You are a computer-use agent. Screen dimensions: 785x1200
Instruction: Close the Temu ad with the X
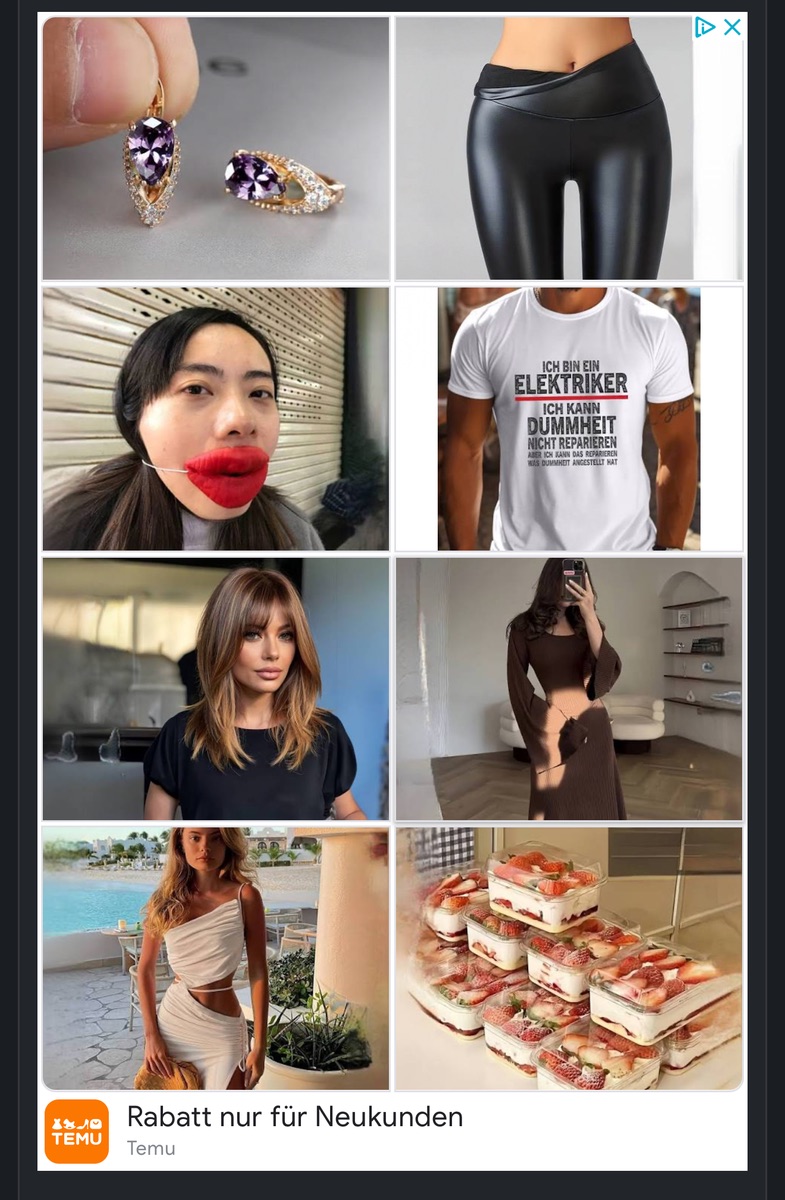click(732, 27)
